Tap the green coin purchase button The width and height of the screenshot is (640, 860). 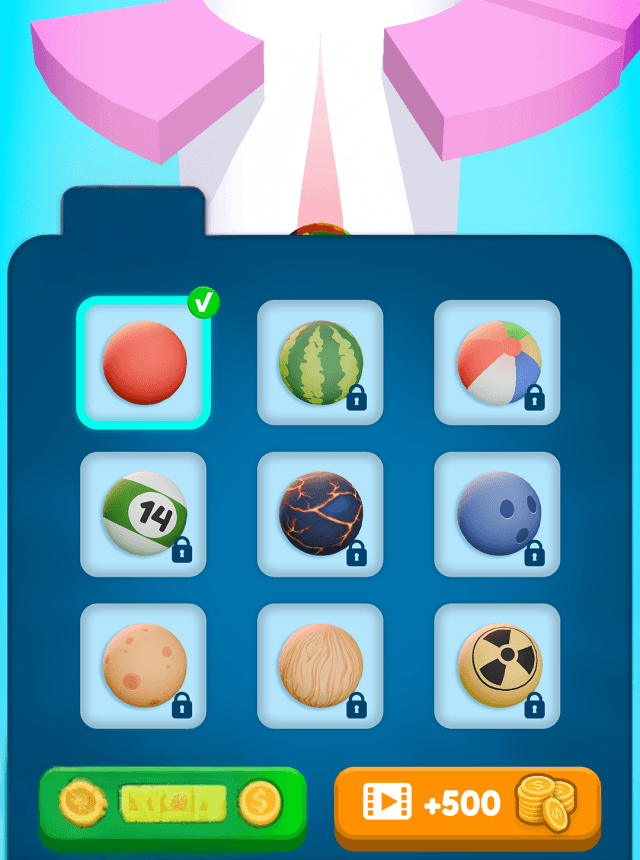172,806
